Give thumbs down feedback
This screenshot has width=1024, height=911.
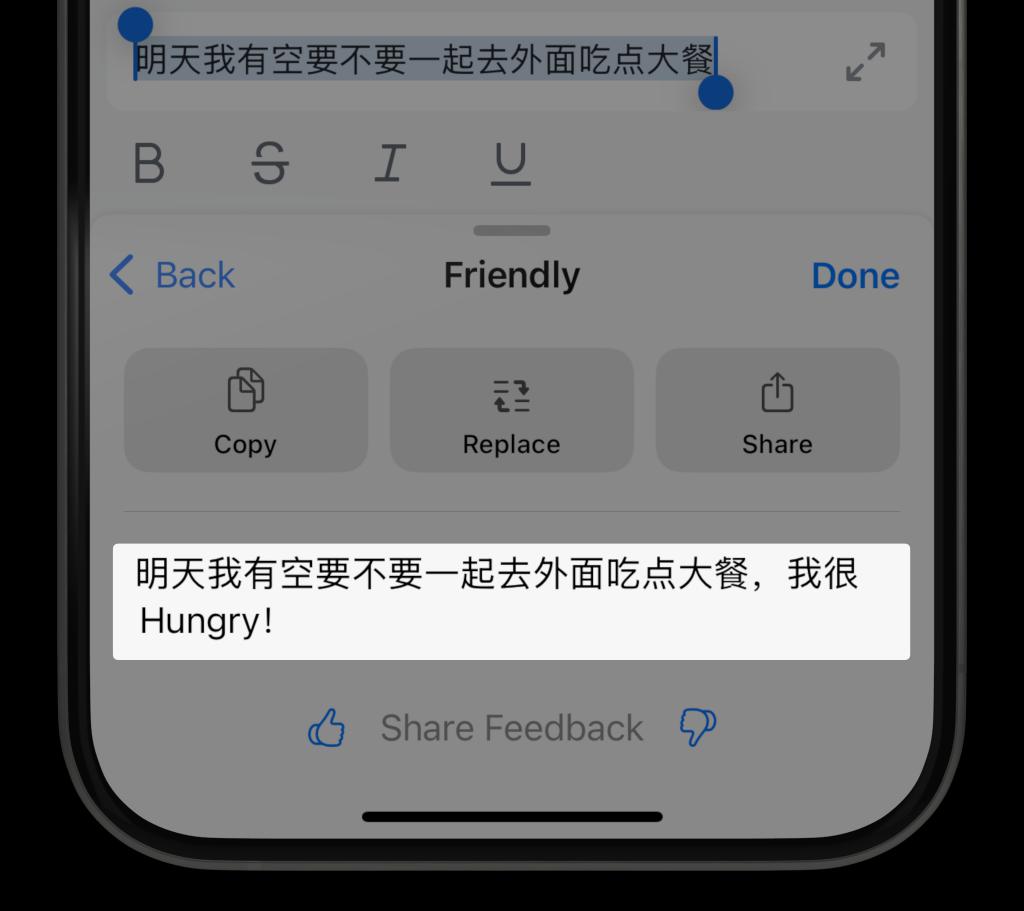pos(697,727)
